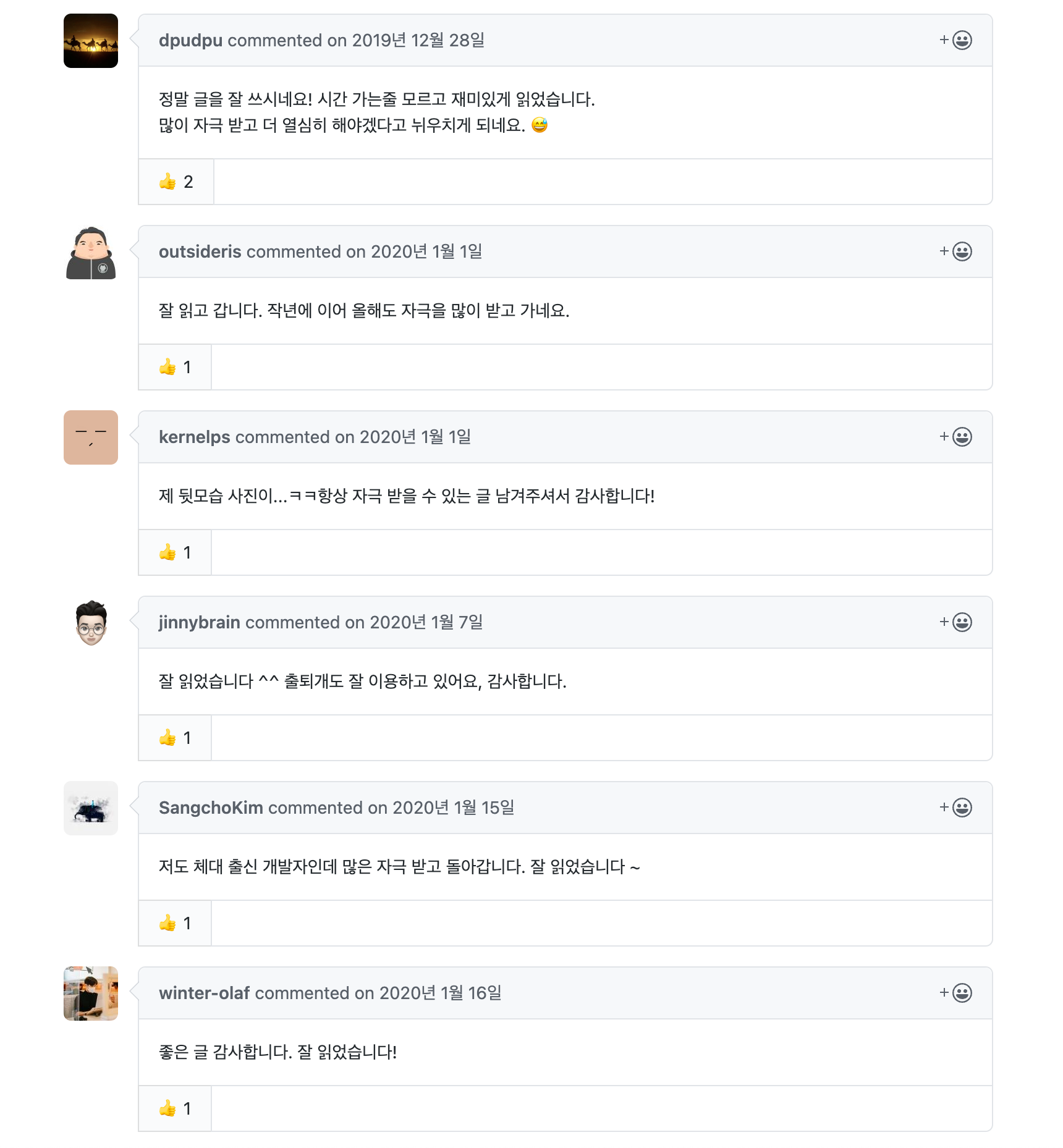Screen dimensions: 1063x1148
Task: Thumbs-up outsideris's comment
Action: (x=175, y=367)
